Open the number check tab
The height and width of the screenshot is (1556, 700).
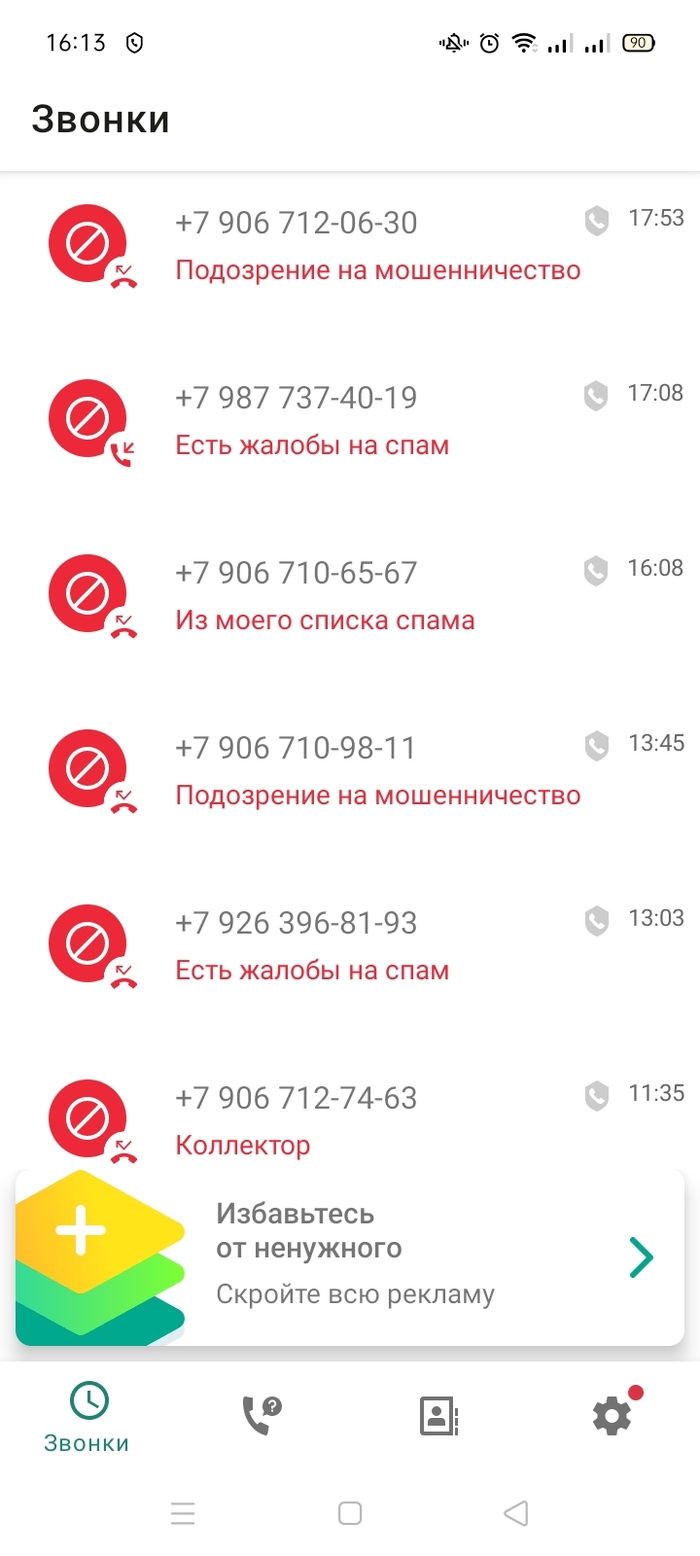tap(262, 1416)
